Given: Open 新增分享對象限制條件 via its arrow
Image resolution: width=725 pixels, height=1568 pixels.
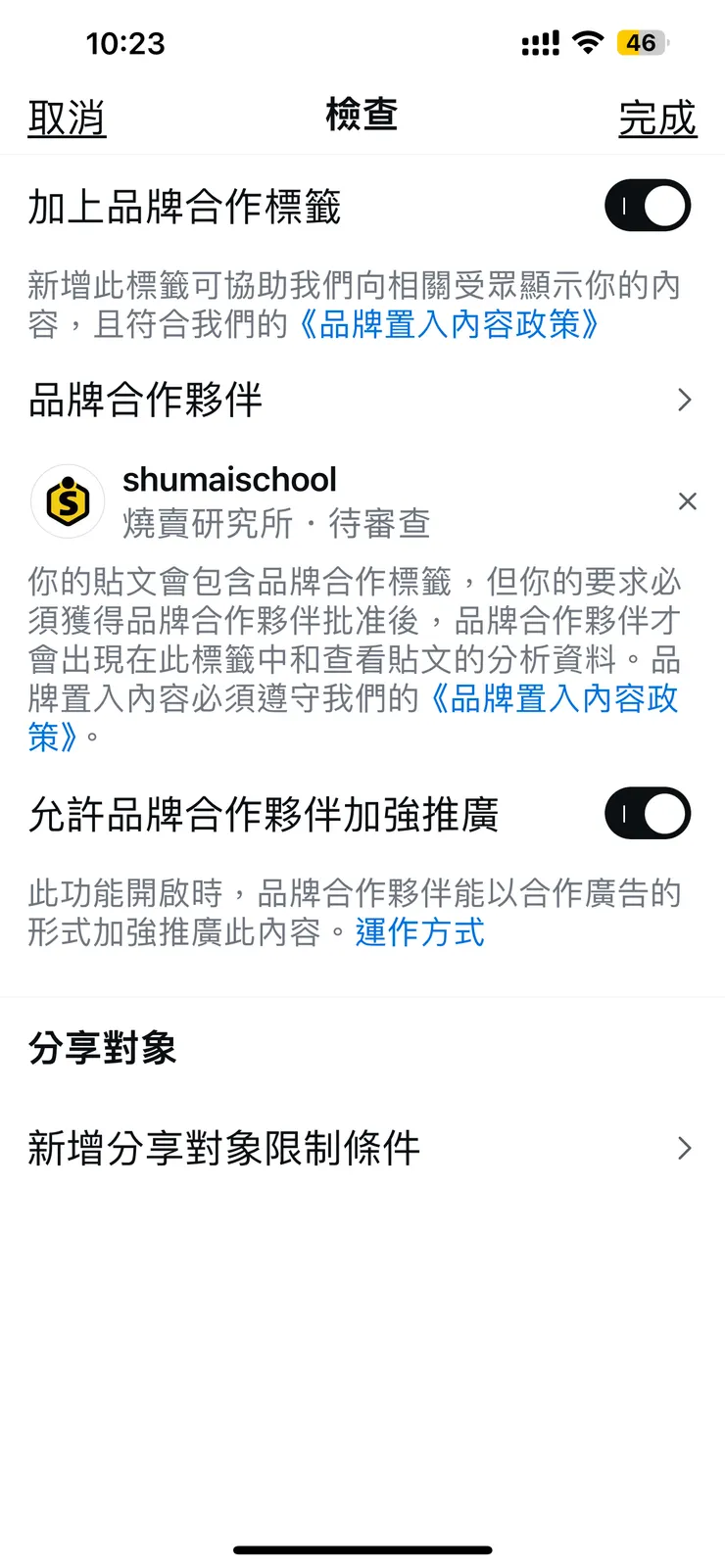Looking at the screenshot, I should (685, 1148).
